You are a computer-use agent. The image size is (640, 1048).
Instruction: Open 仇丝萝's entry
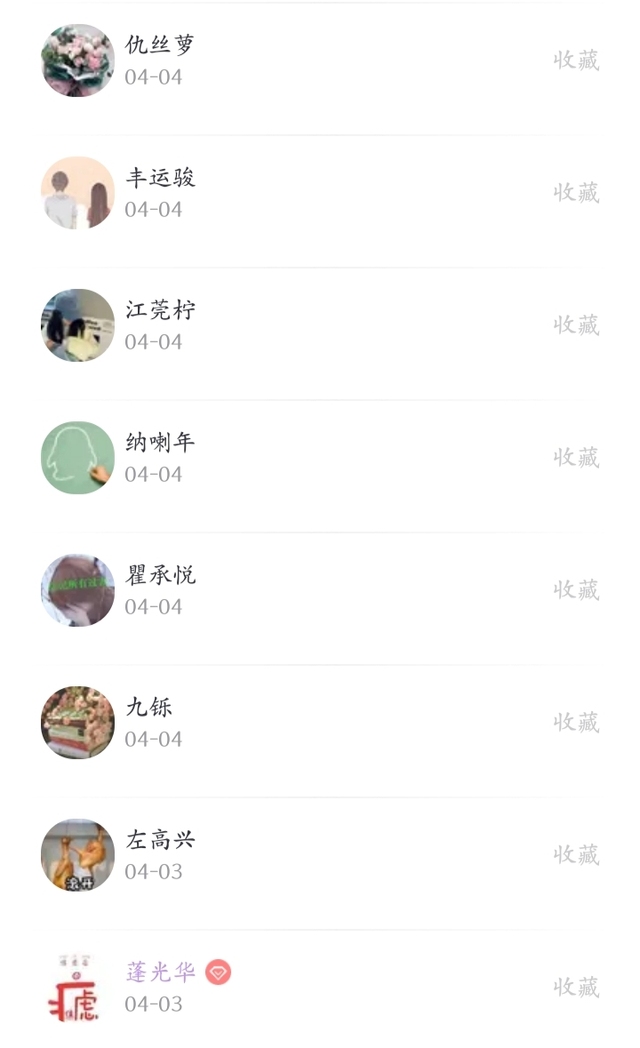pos(160,46)
